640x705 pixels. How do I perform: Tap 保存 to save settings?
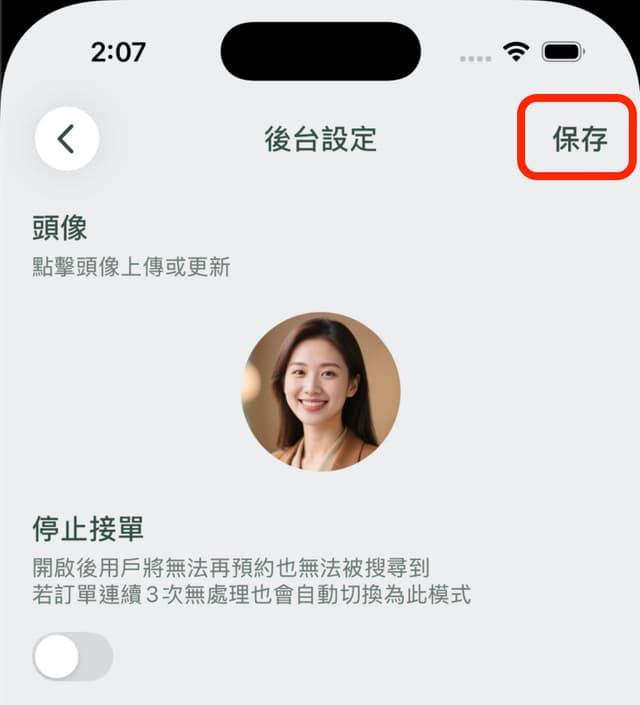click(579, 139)
